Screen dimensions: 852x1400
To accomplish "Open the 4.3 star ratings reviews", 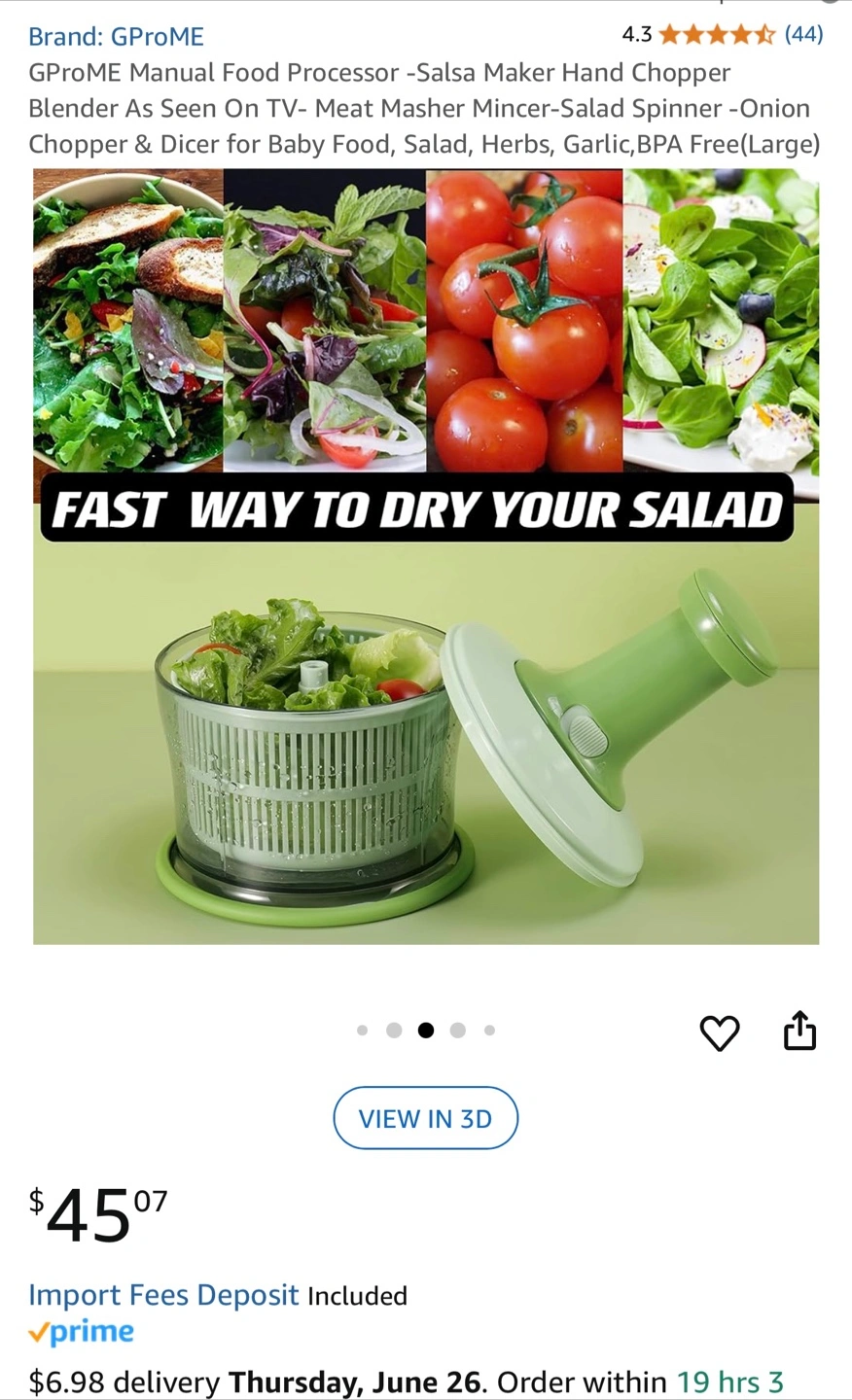I will click(x=722, y=35).
